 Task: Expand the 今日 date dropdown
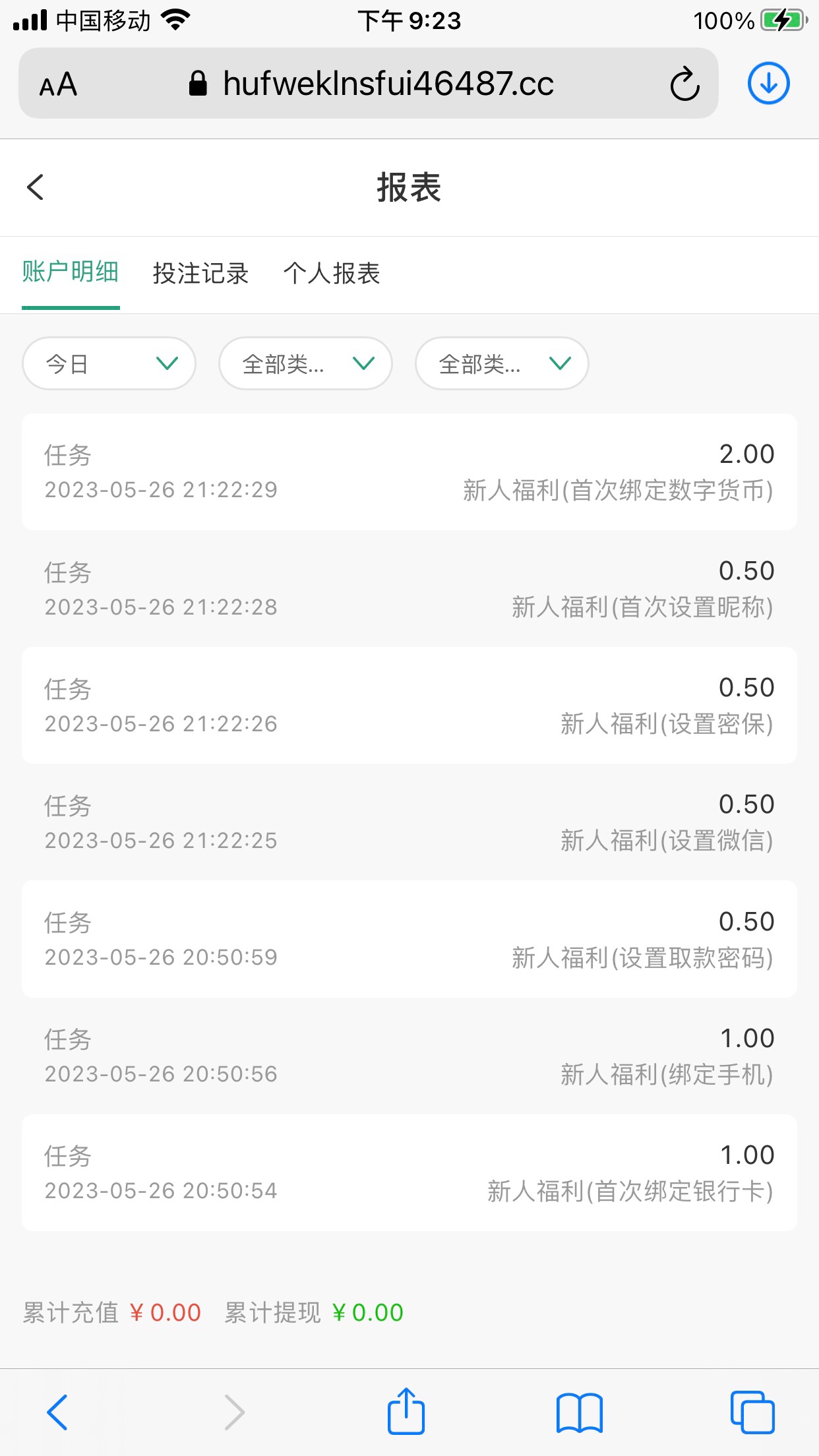[109, 363]
